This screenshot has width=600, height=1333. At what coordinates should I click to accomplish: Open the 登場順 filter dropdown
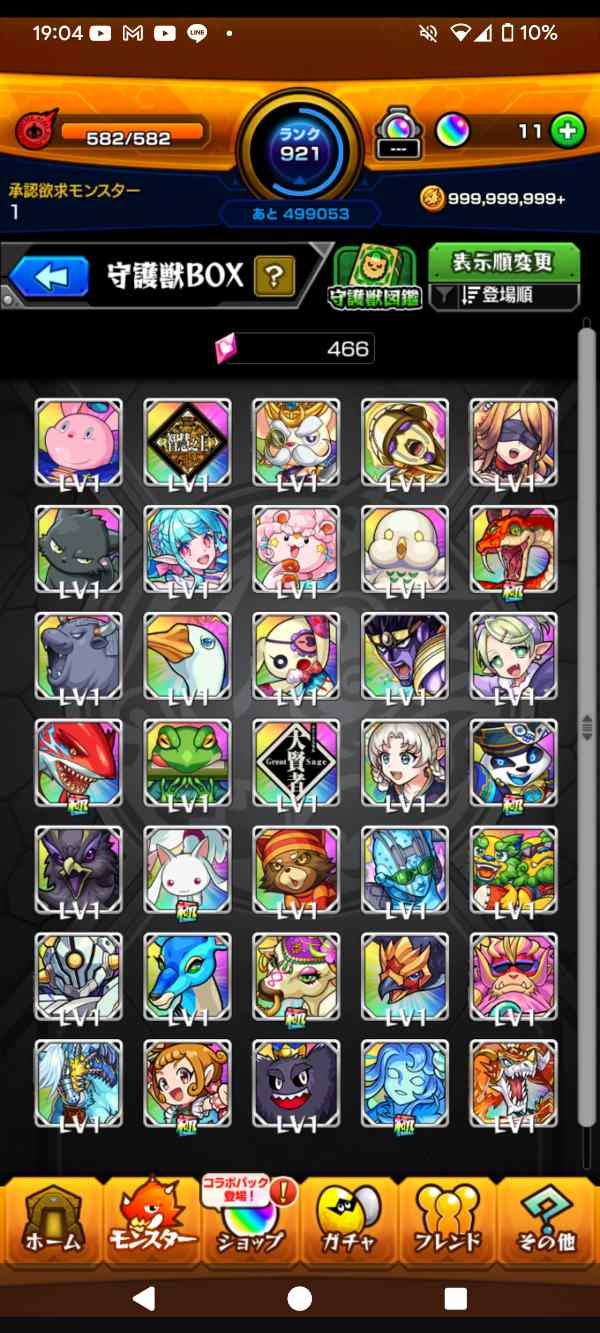tap(505, 296)
